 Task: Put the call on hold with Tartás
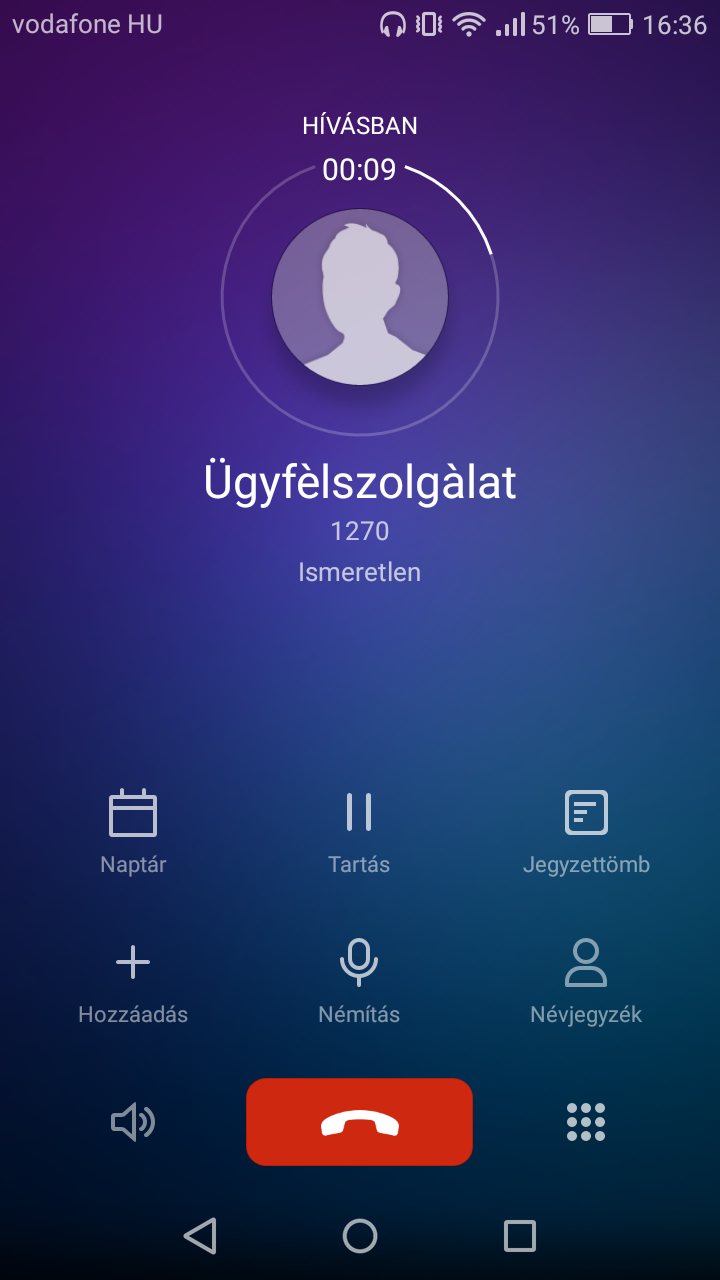tap(359, 831)
